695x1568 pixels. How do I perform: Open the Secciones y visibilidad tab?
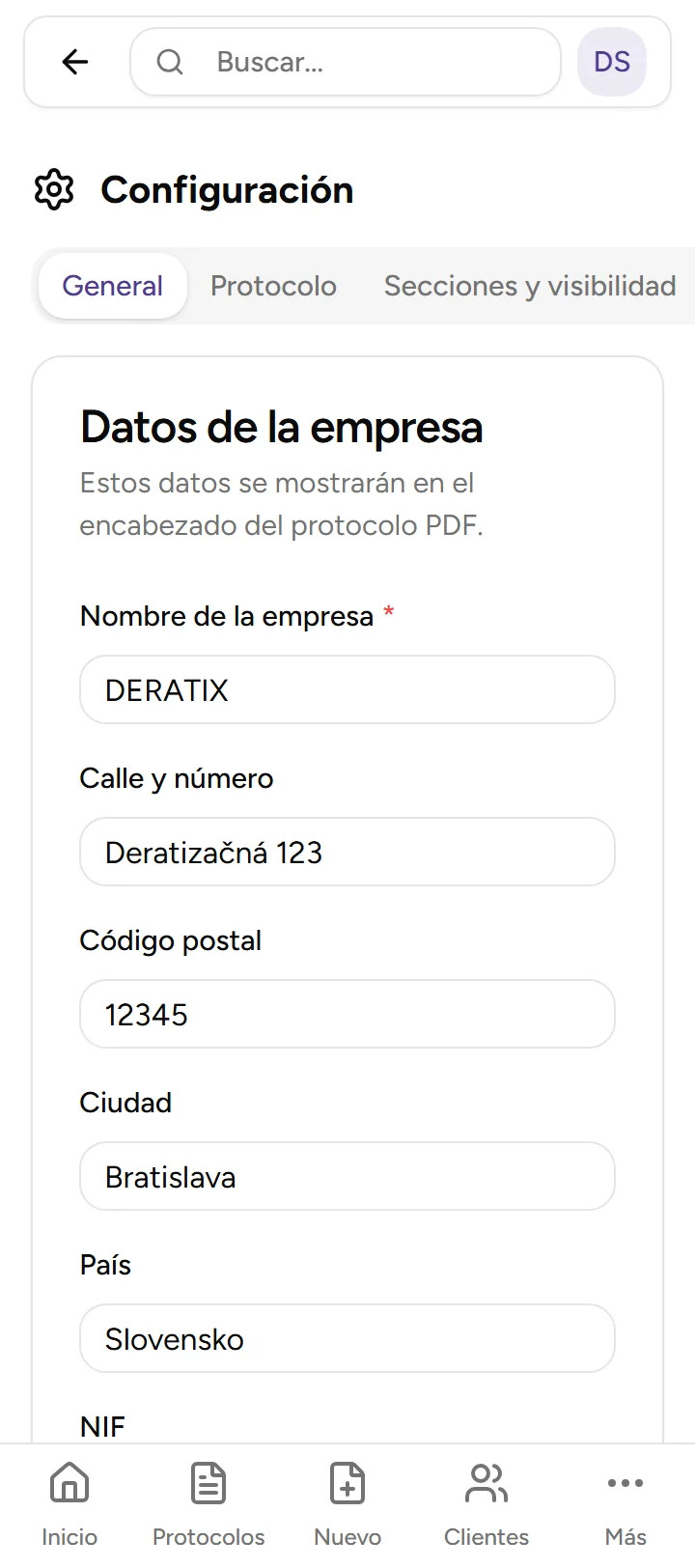pos(529,286)
